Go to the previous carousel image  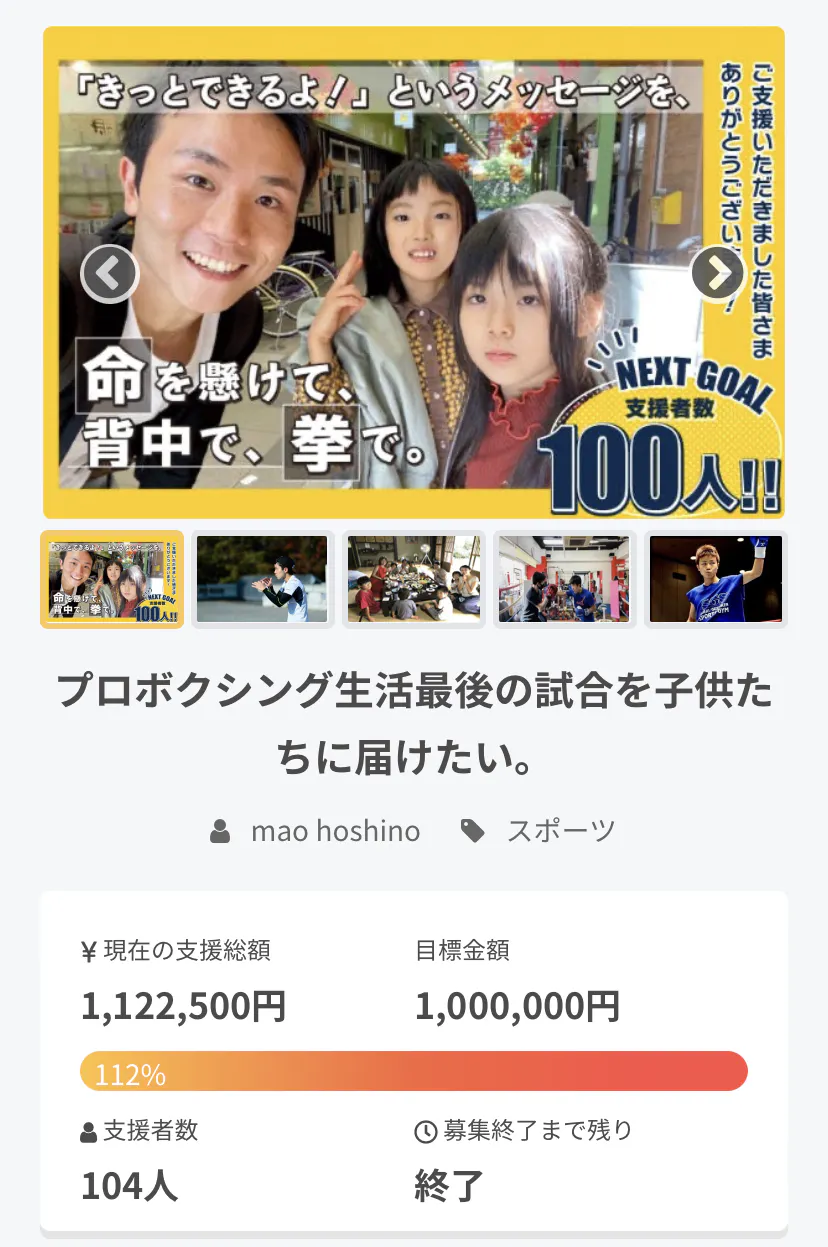tap(109, 273)
